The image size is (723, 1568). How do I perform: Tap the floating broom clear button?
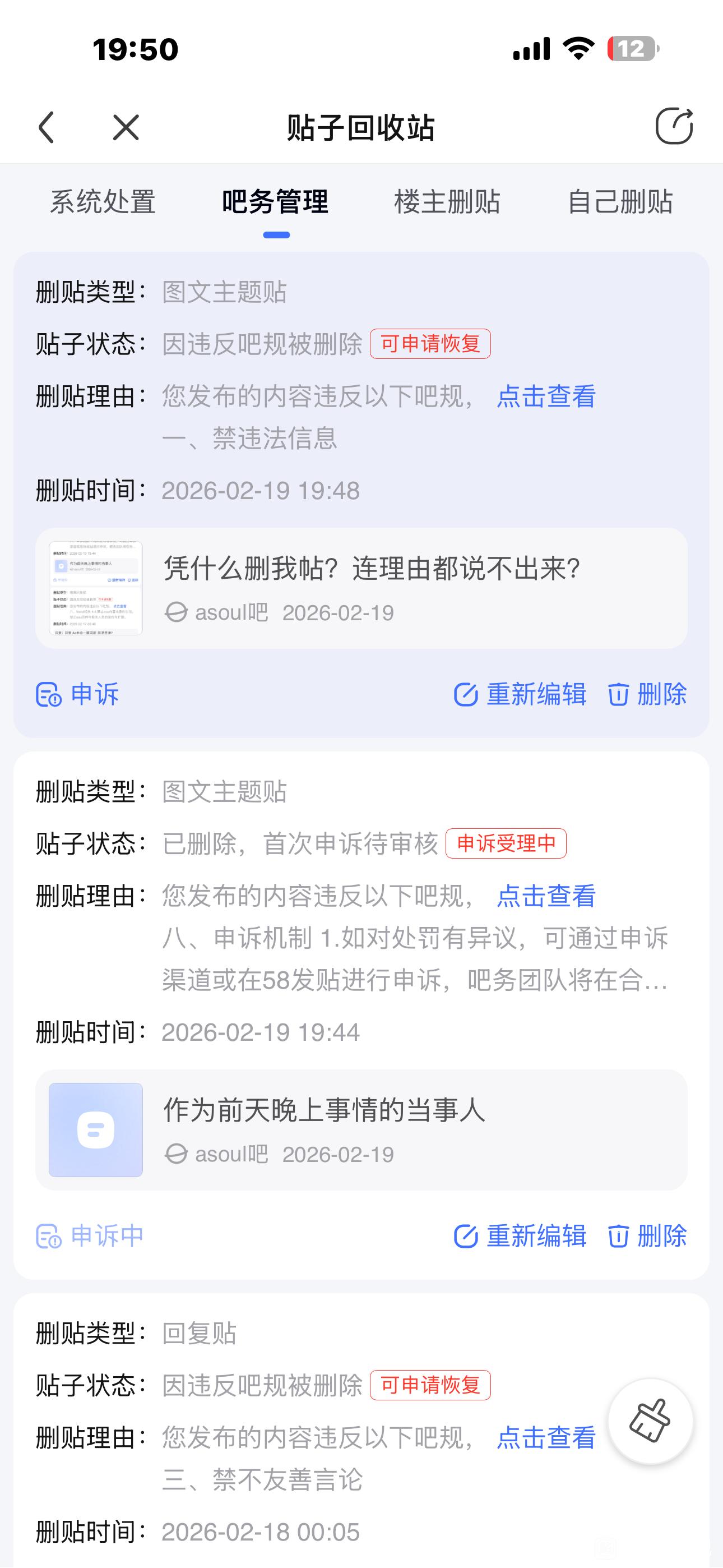pos(651,1421)
